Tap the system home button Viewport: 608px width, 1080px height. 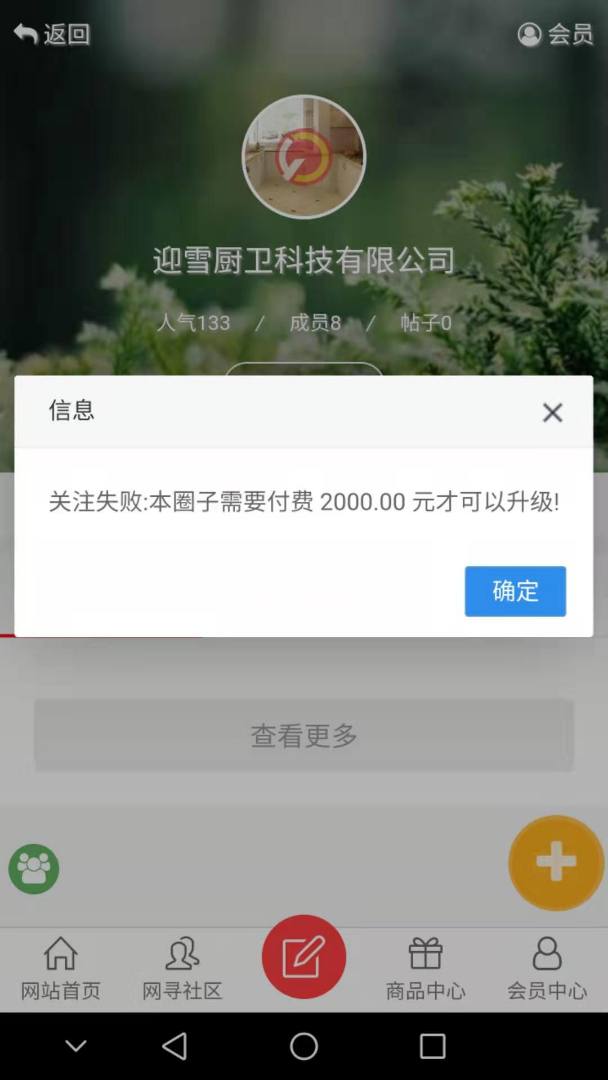coord(304,1046)
